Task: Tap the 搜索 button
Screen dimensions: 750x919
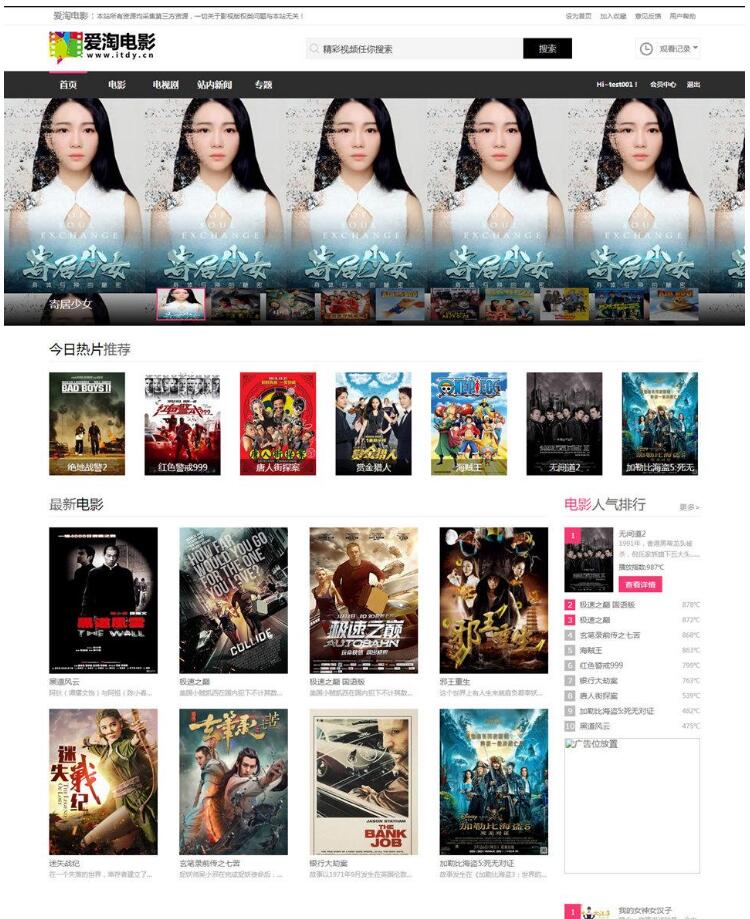Action: 547,48
